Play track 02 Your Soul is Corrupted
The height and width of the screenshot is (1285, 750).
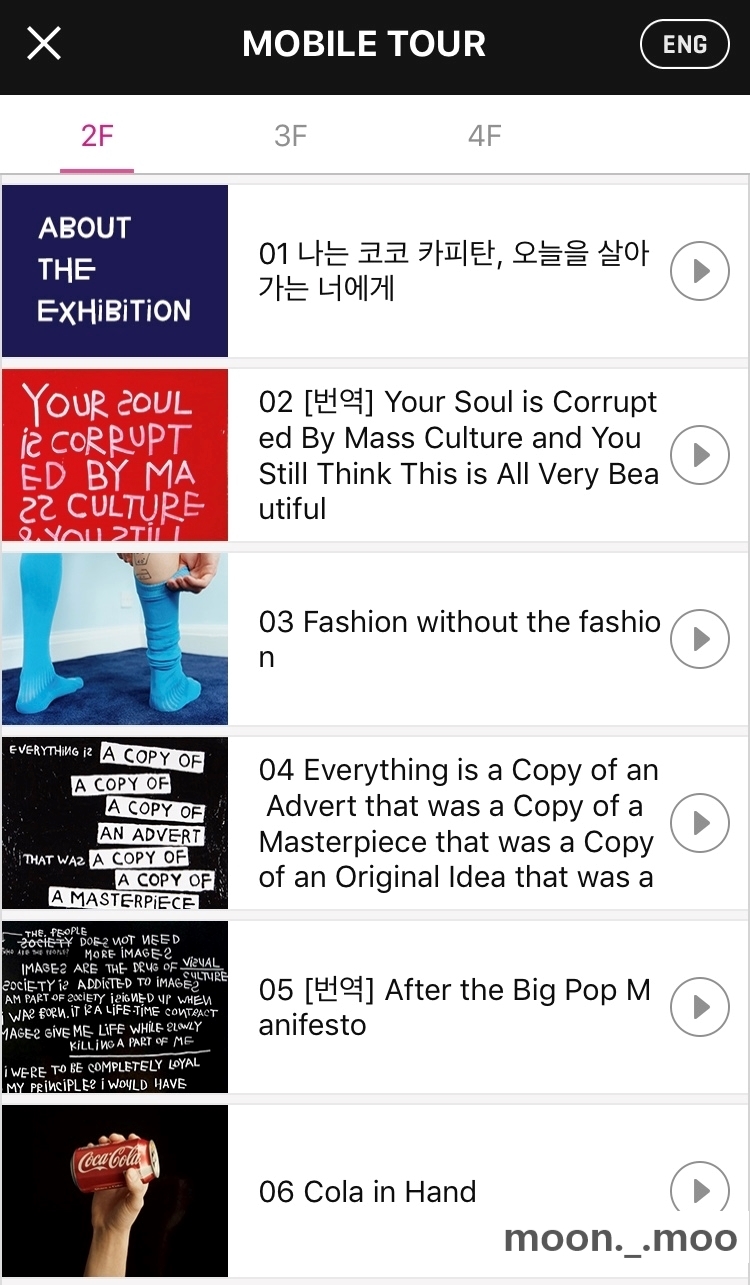click(699, 455)
